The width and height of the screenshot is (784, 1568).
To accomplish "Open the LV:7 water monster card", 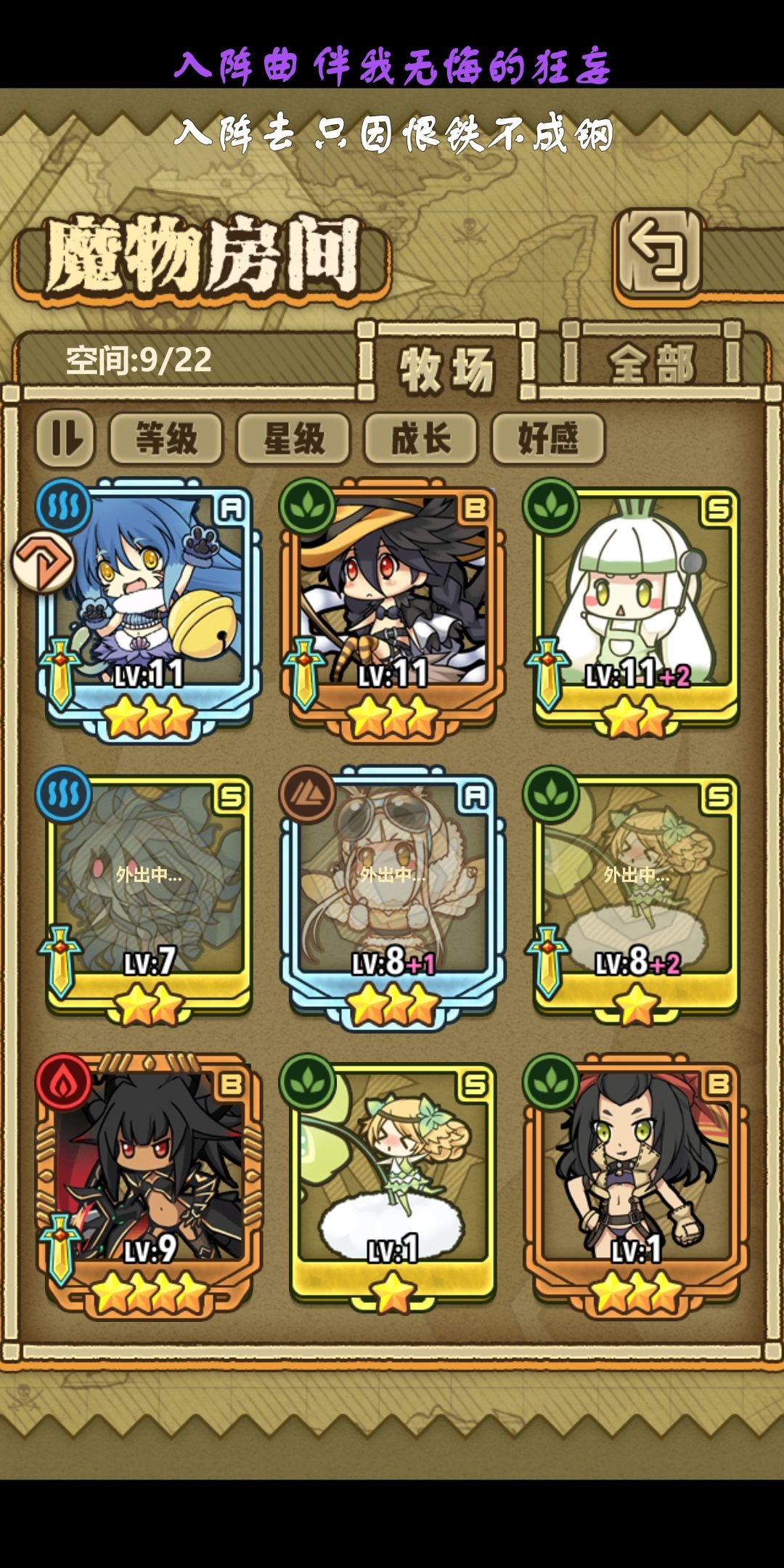I will click(149, 897).
